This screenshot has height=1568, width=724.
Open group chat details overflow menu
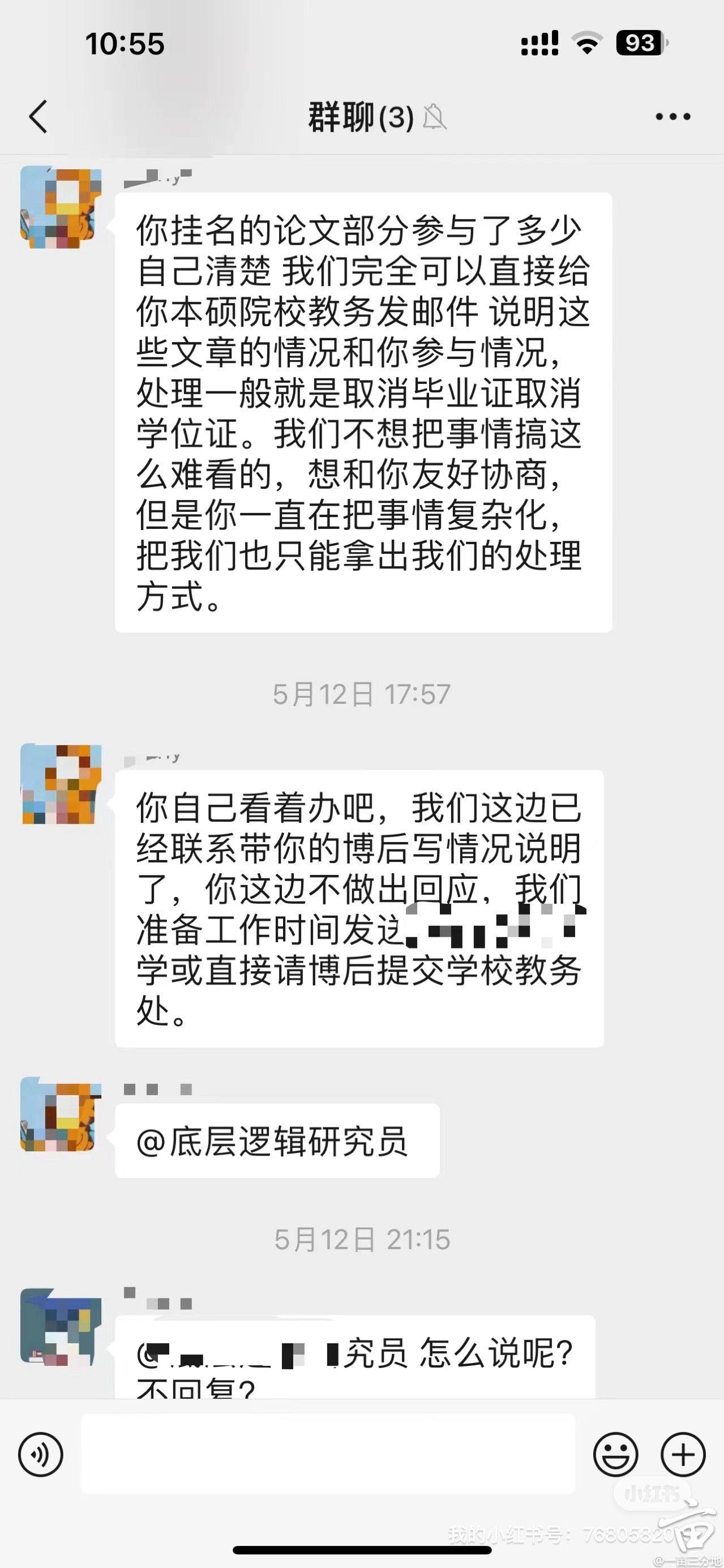coord(672,116)
